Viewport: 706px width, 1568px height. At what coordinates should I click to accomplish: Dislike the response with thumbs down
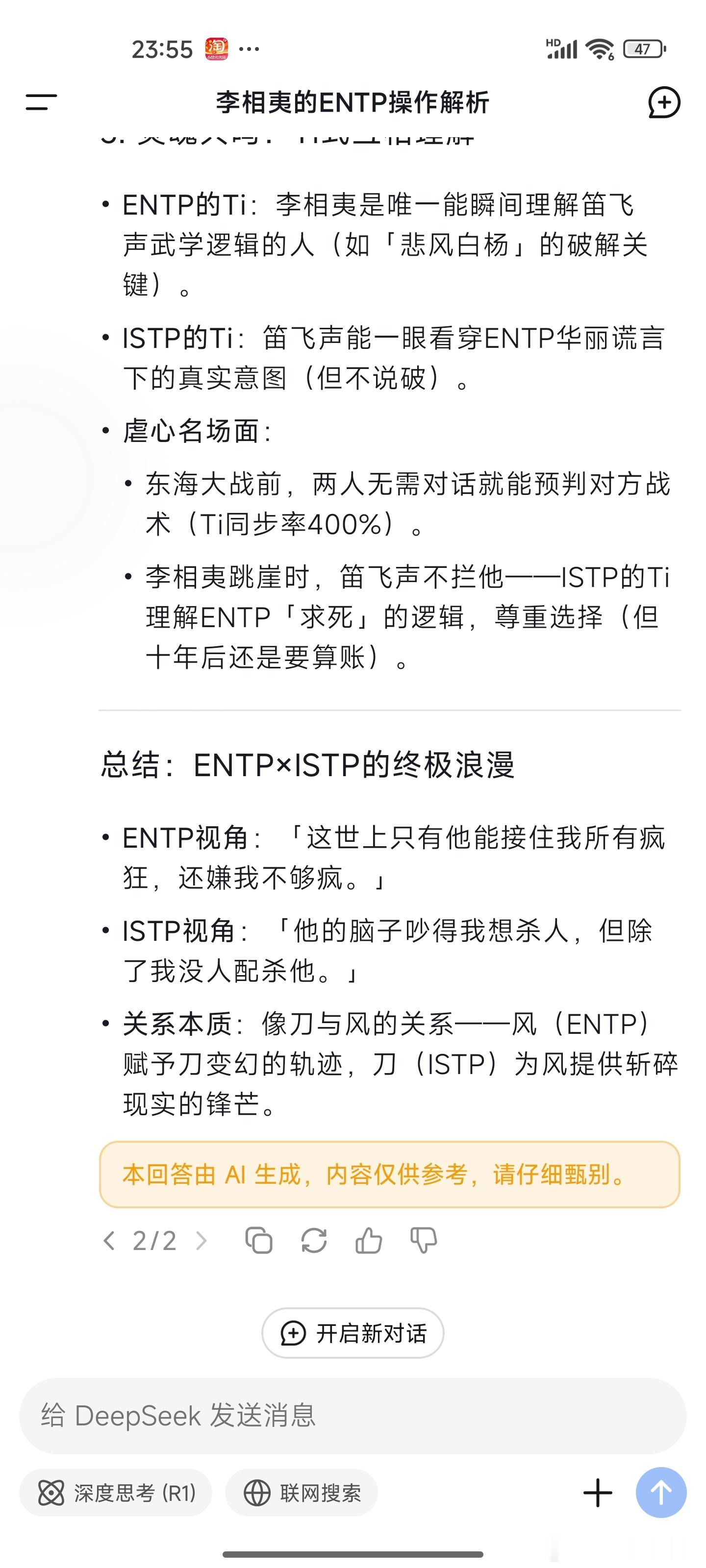coord(424,1241)
